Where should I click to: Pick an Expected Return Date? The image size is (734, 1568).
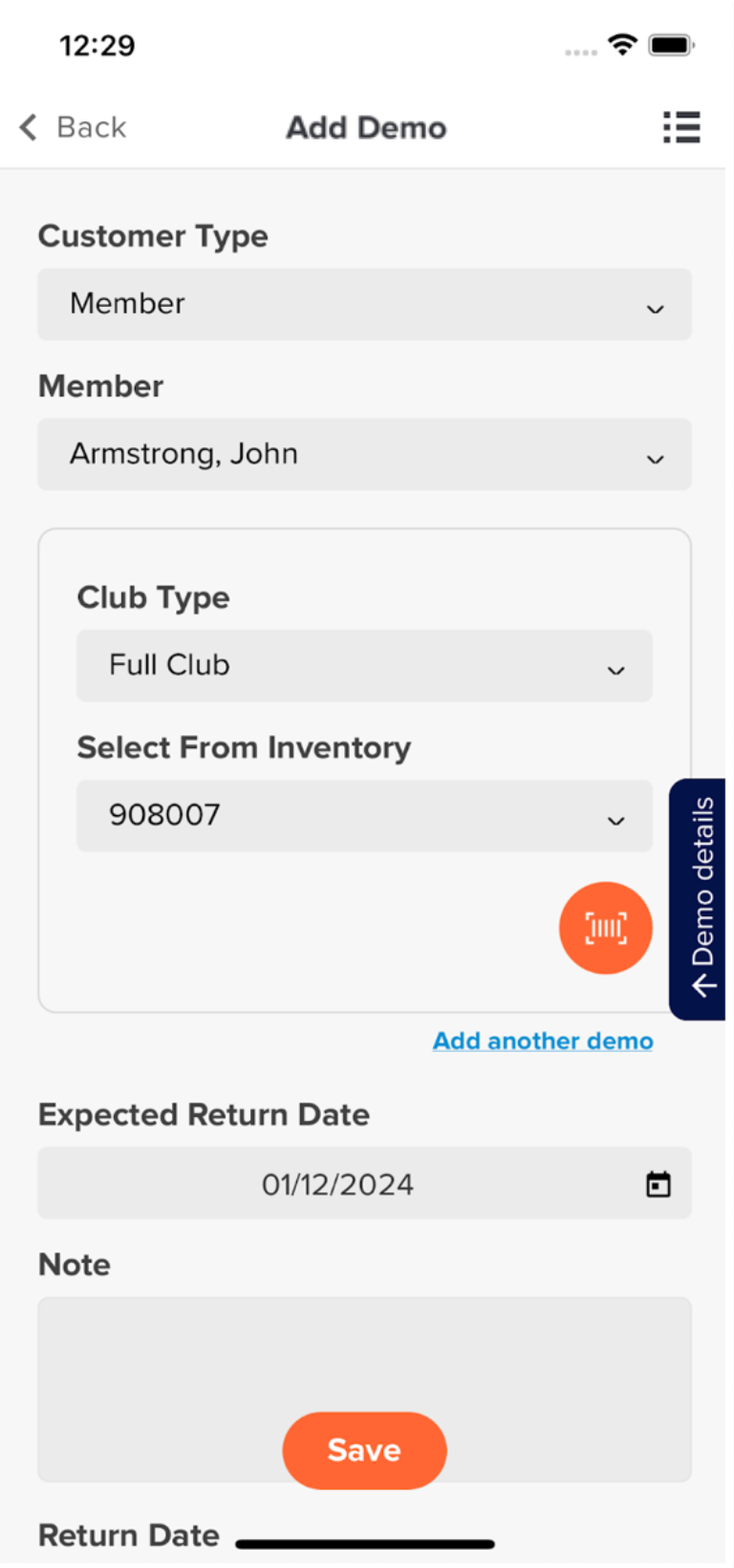[x=364, y=1184]
